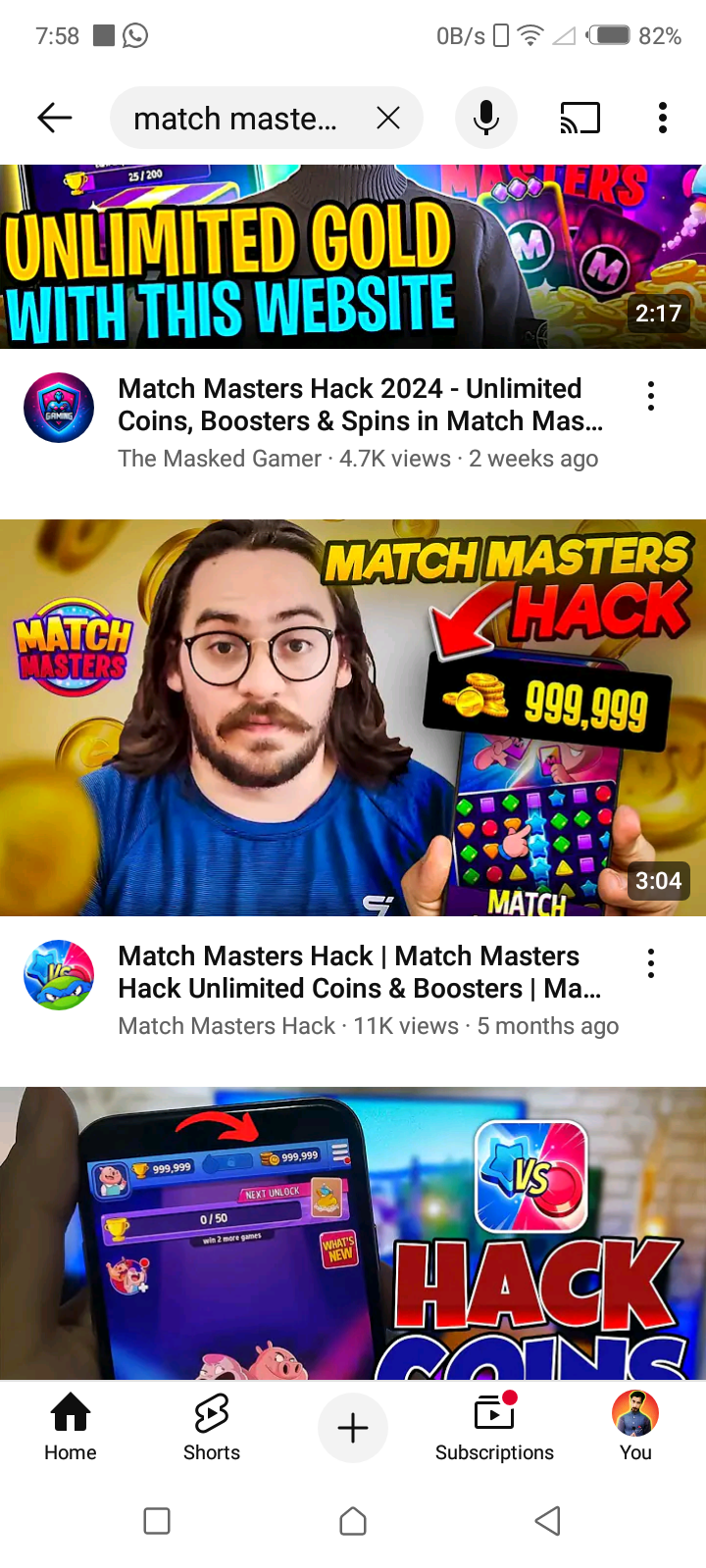This screenshot has width=706, height=1568.
Task: Tap the system recent apps button
Action: click(x=157, y=1521)
